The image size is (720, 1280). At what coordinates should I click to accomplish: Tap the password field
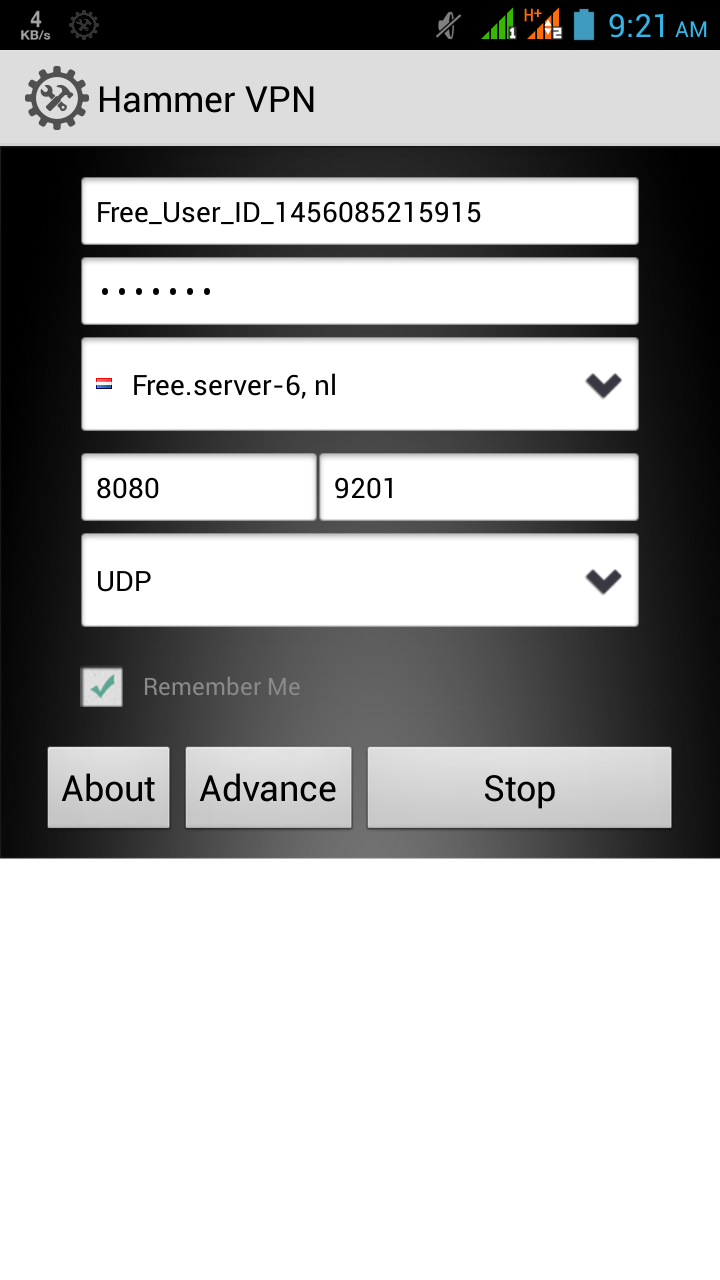coord(359,291)
